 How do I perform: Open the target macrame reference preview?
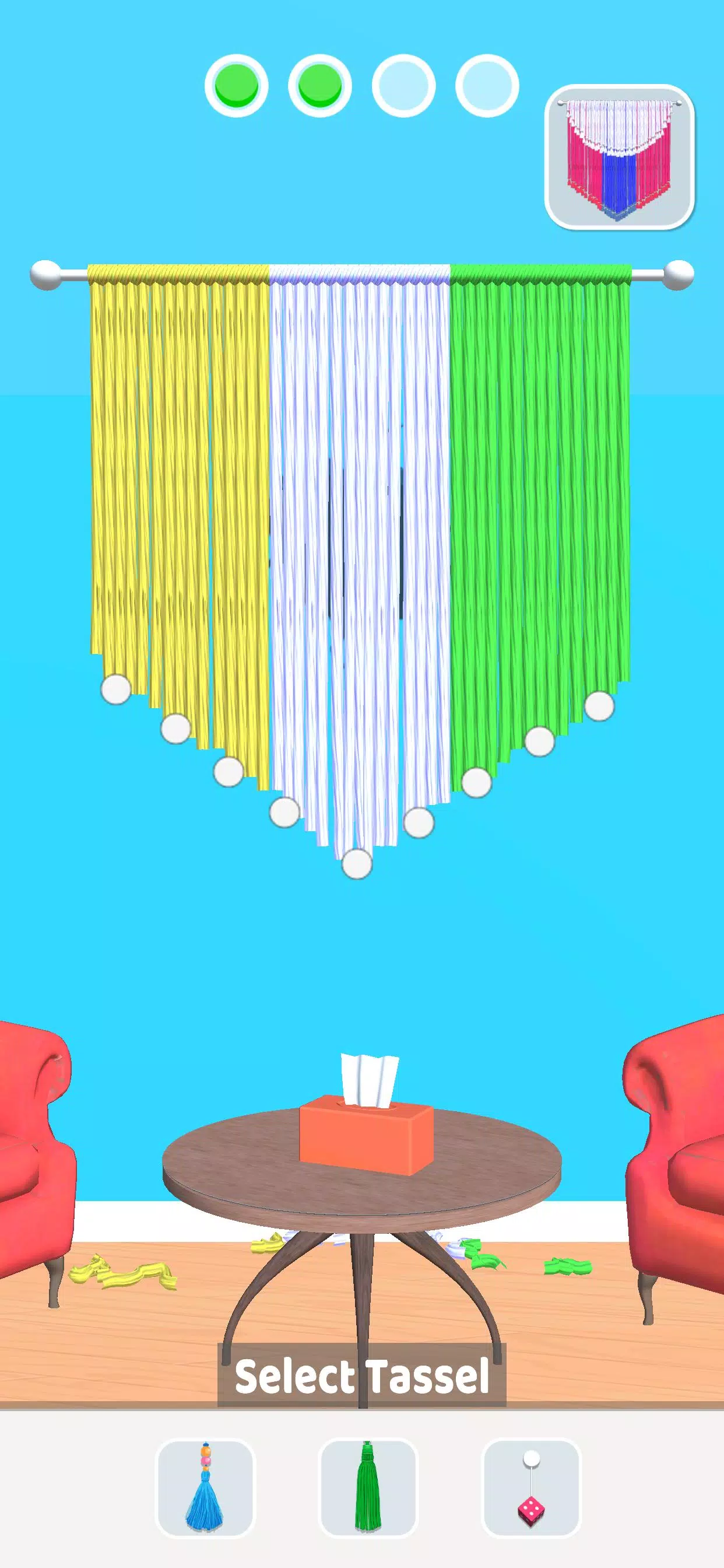[619, 157]
